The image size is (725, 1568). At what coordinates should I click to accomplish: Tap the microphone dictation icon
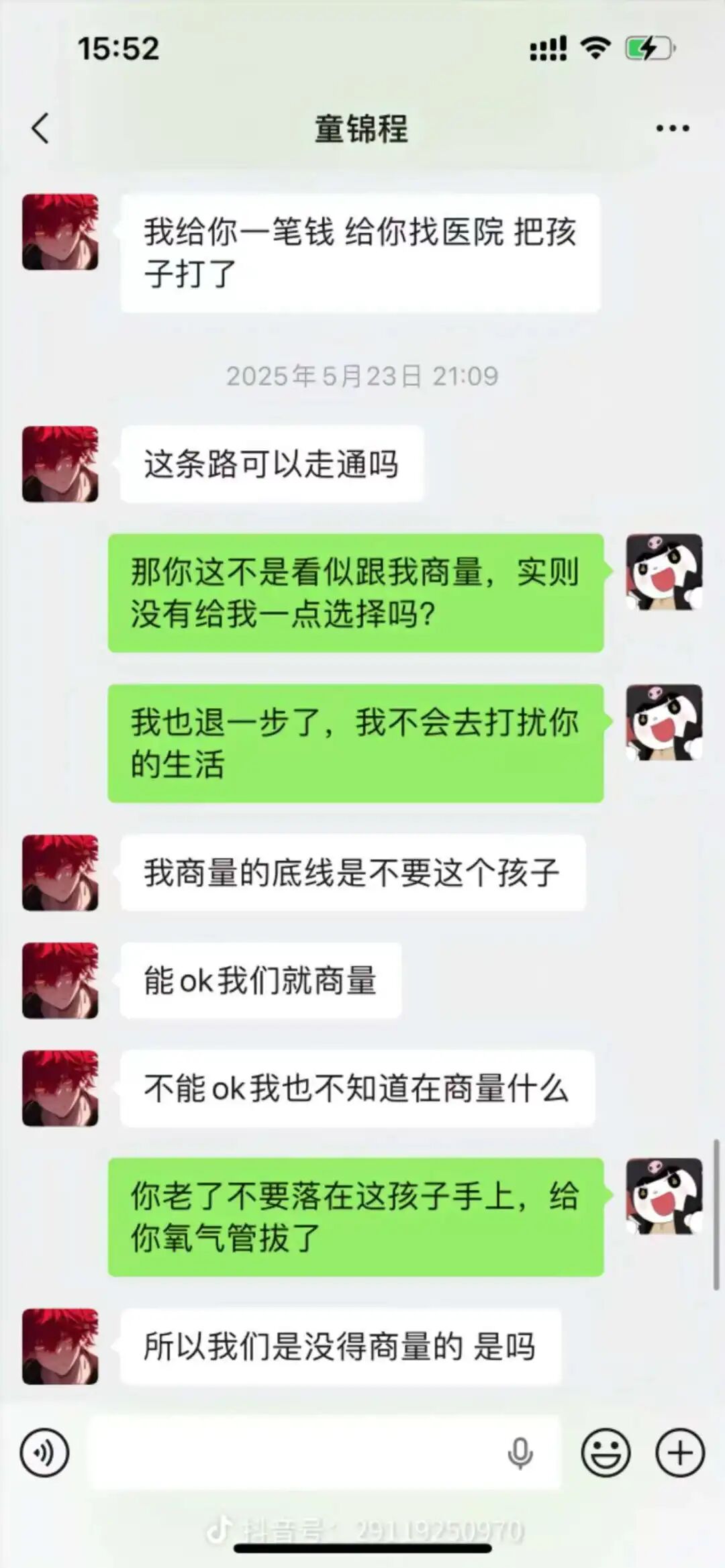[520, 1453]
